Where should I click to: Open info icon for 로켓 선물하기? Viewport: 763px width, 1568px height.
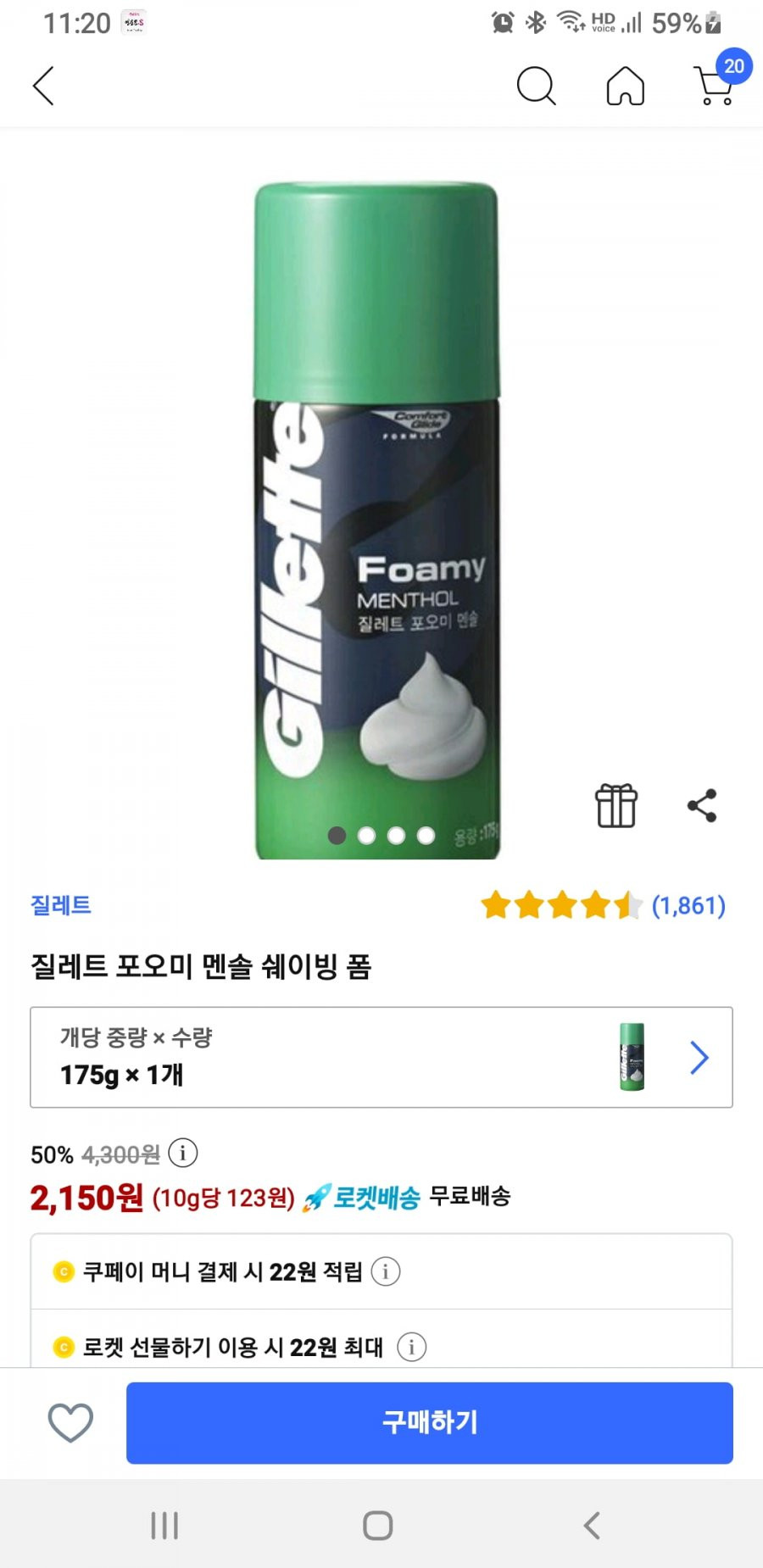(x=412, y=1347)
